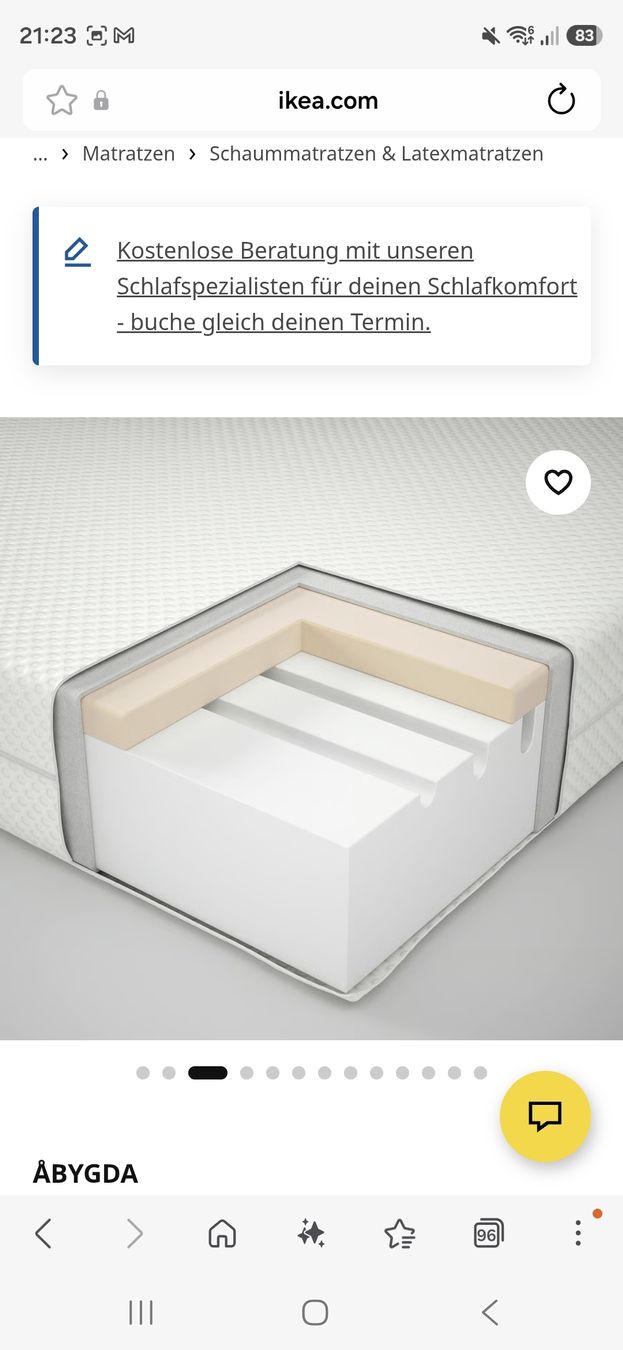Viewport: 623px width, 1350px height.
Task: Open the mattress cross-section product image
Action: [311, 728]
